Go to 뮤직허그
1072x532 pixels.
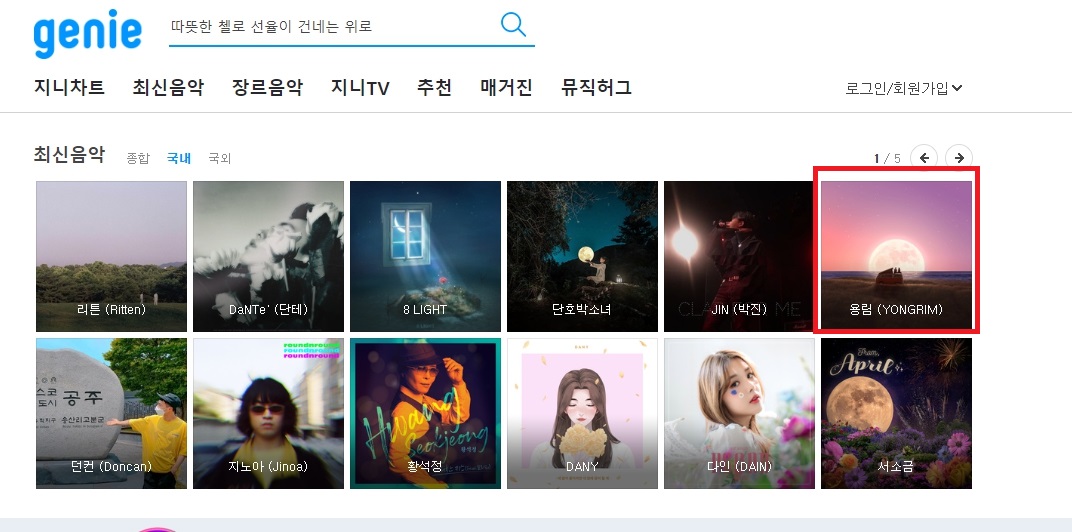[597, 87]
